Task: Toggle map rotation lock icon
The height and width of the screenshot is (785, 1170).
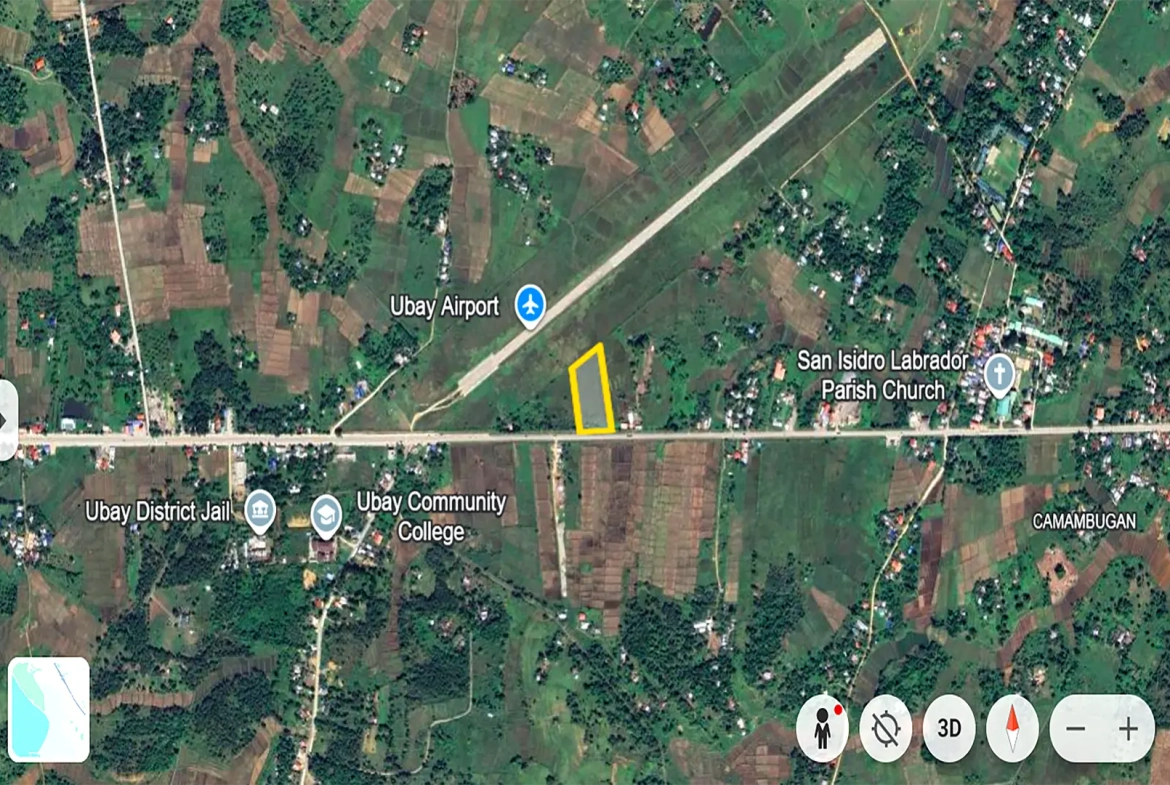Action: point(885,728)
